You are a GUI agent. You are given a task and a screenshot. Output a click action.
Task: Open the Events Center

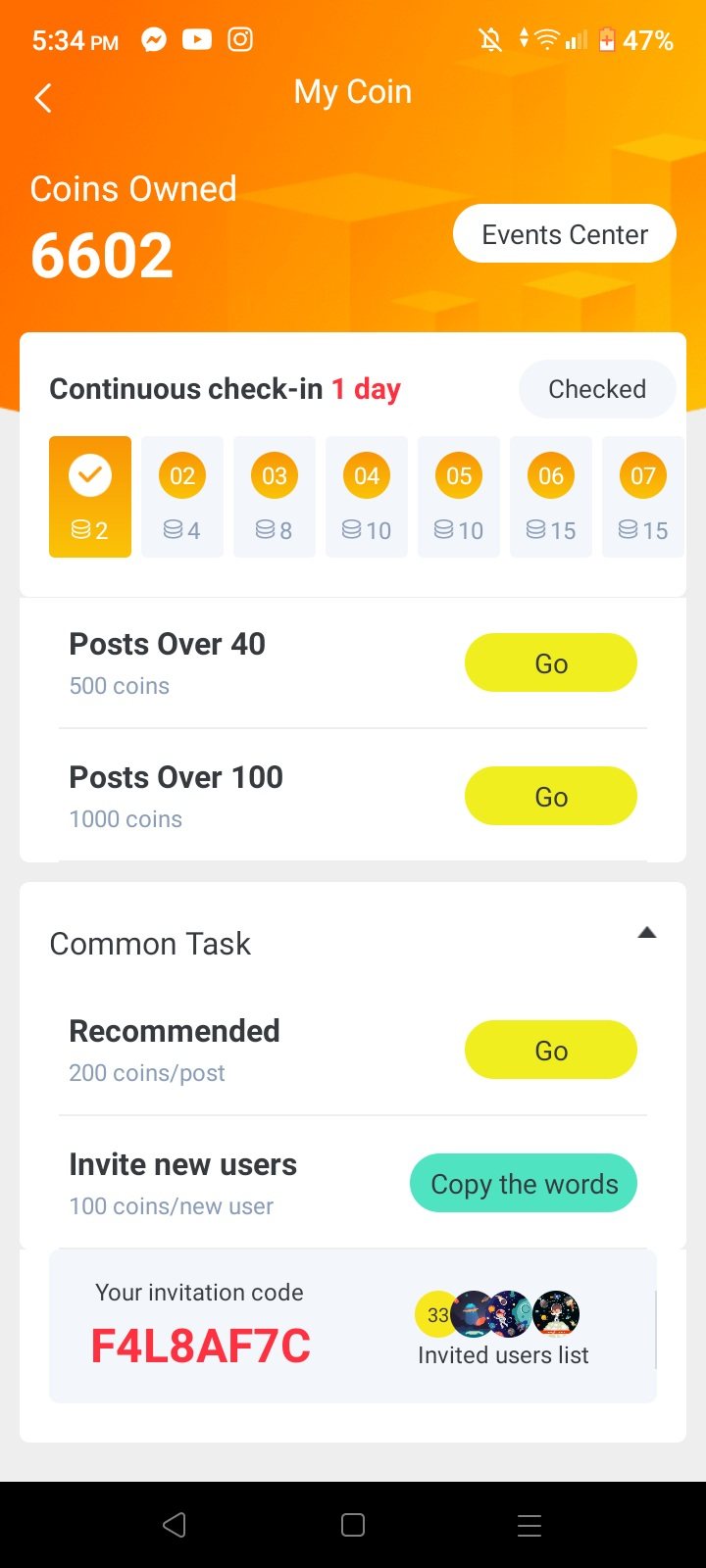[x=564, y=234]
